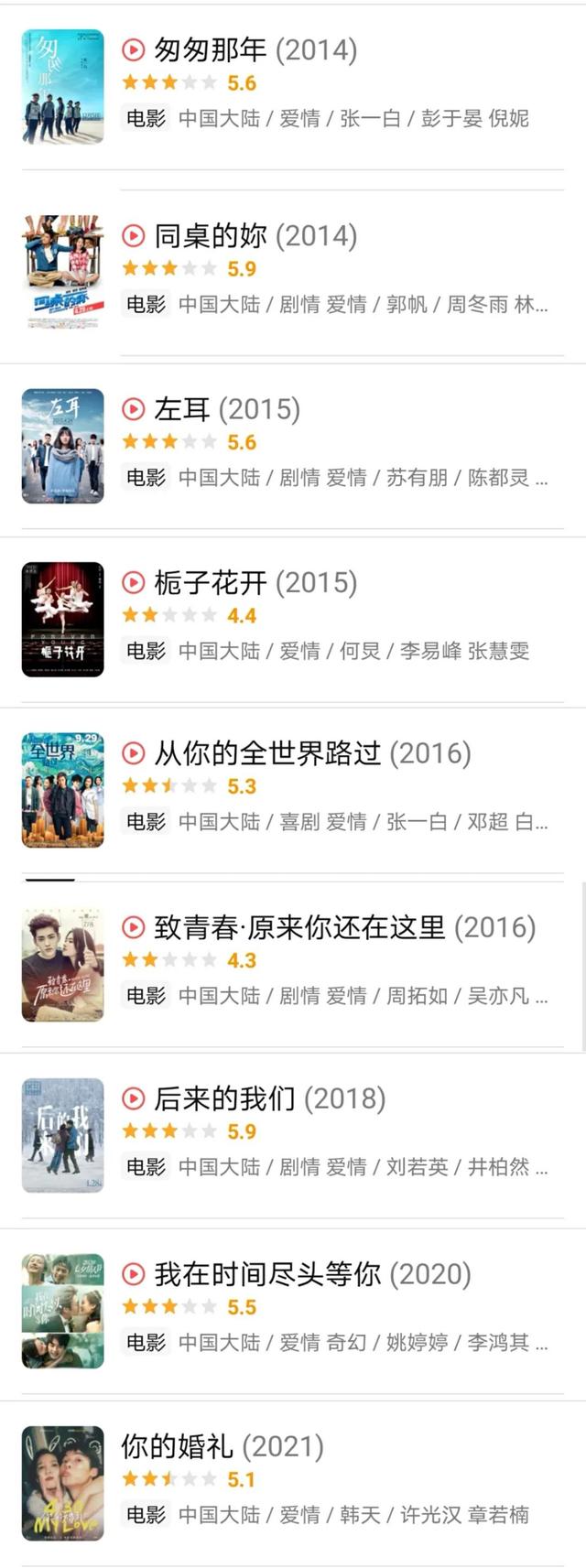Select the 左耳 (2015) entry
The image size is (586, 1568).
point(226,410)
